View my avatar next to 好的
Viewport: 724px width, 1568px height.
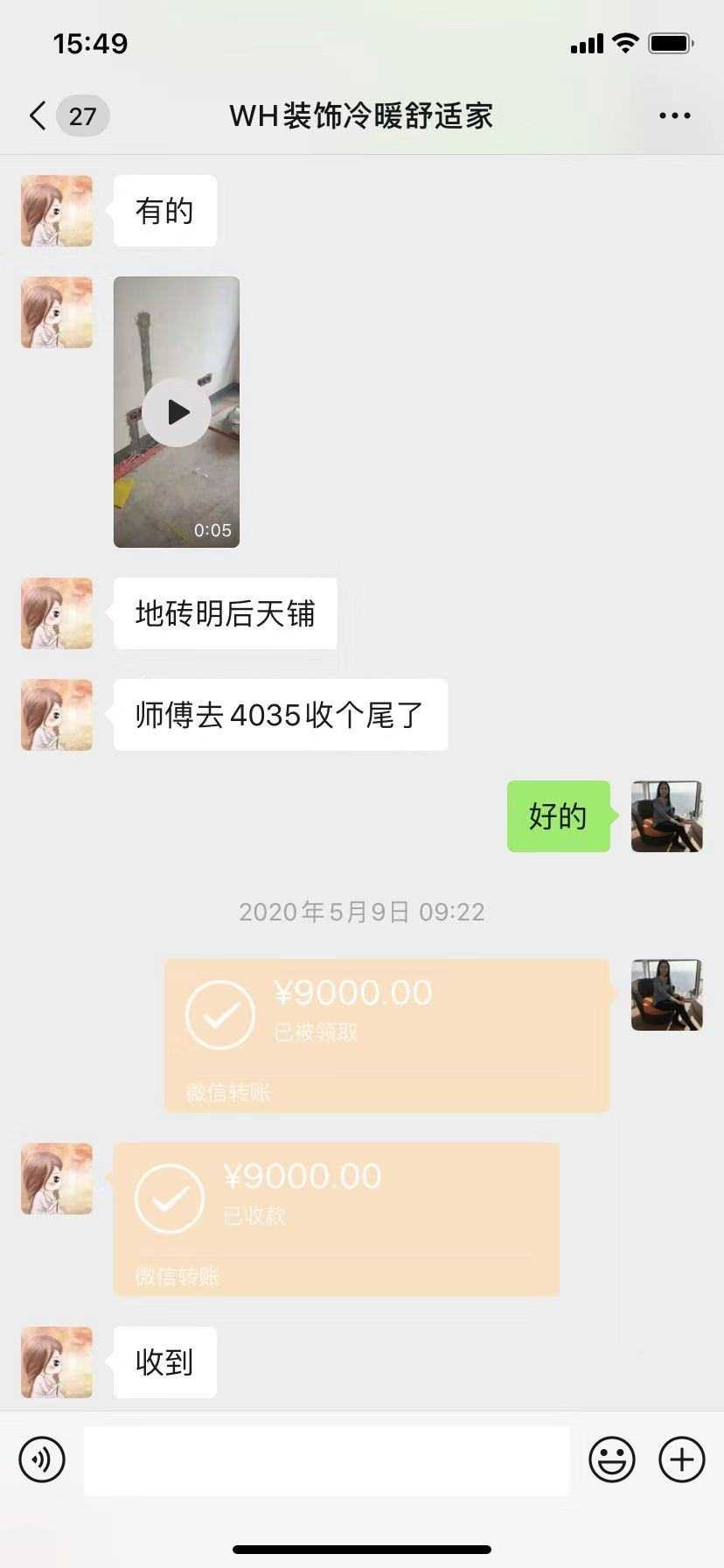point(666,816)
